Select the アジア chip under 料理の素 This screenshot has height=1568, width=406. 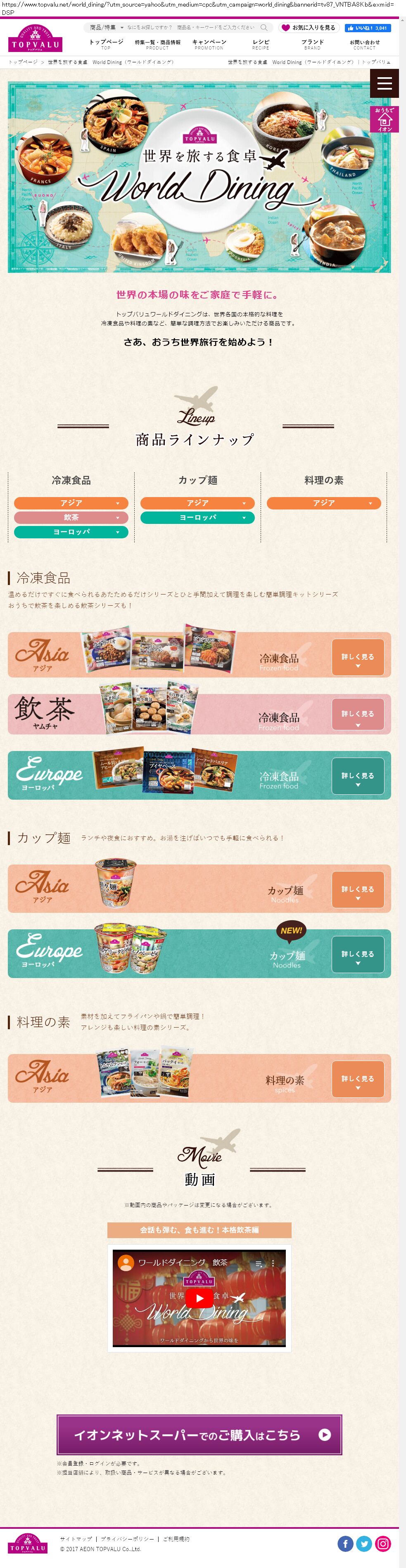(x=323, y=503)
